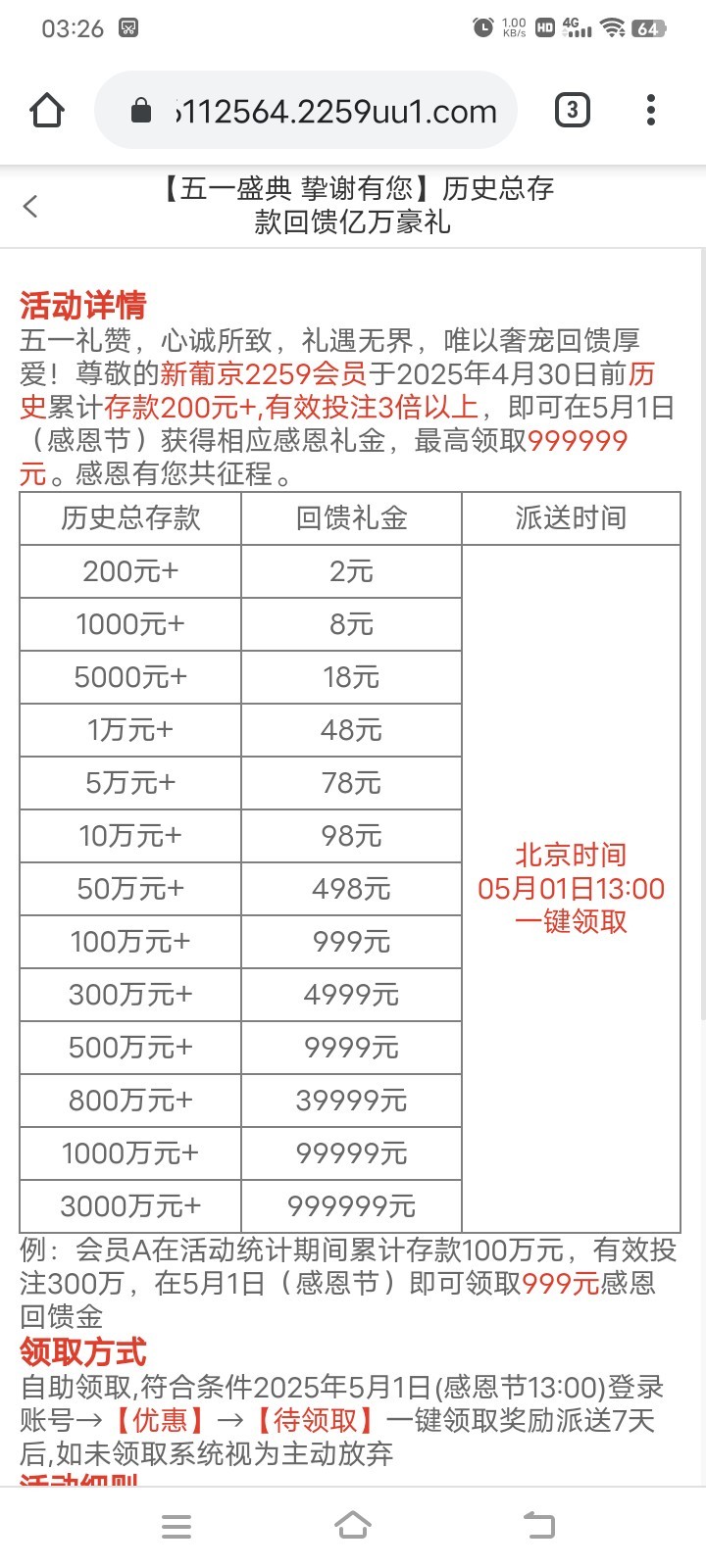Screen dimensions: 706x1568
Task: Tap the system home navigation button
Action: coord(353,1525)
